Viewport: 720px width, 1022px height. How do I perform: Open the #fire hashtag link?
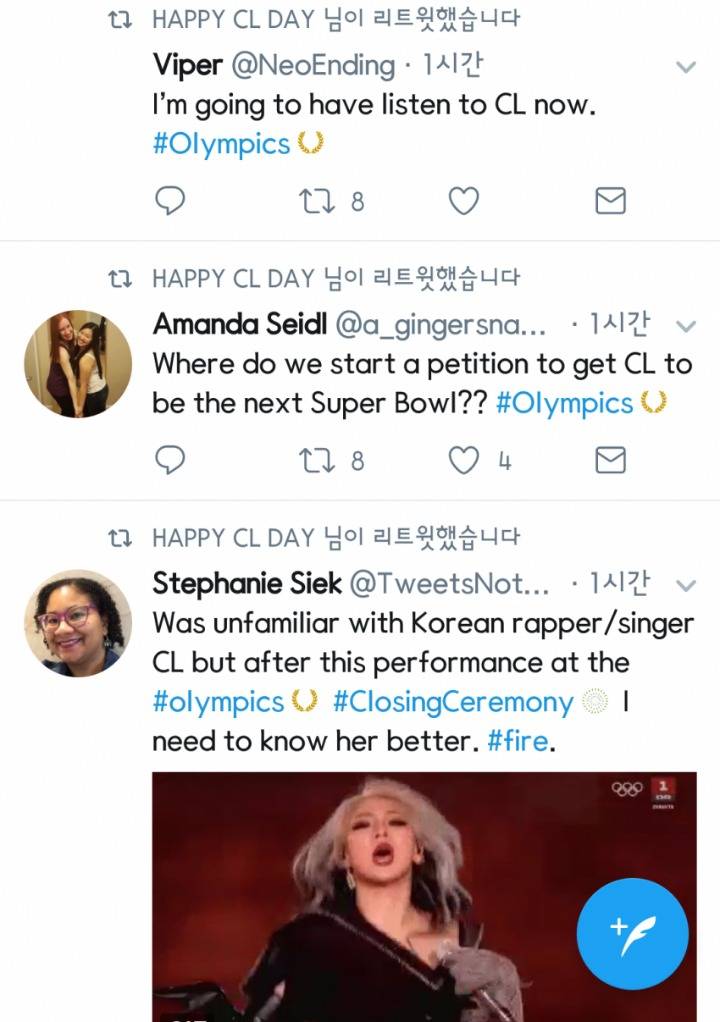[517, 742]
